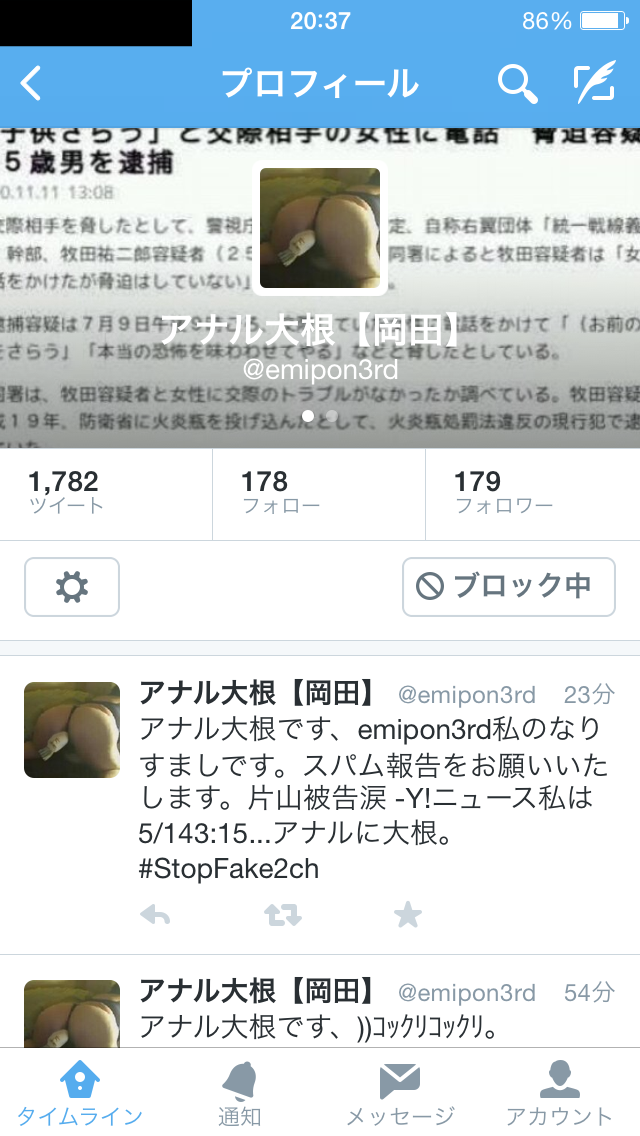Go back using the top-left arrow
This screenshot has width=640, height=1136.
pos(32,84)
